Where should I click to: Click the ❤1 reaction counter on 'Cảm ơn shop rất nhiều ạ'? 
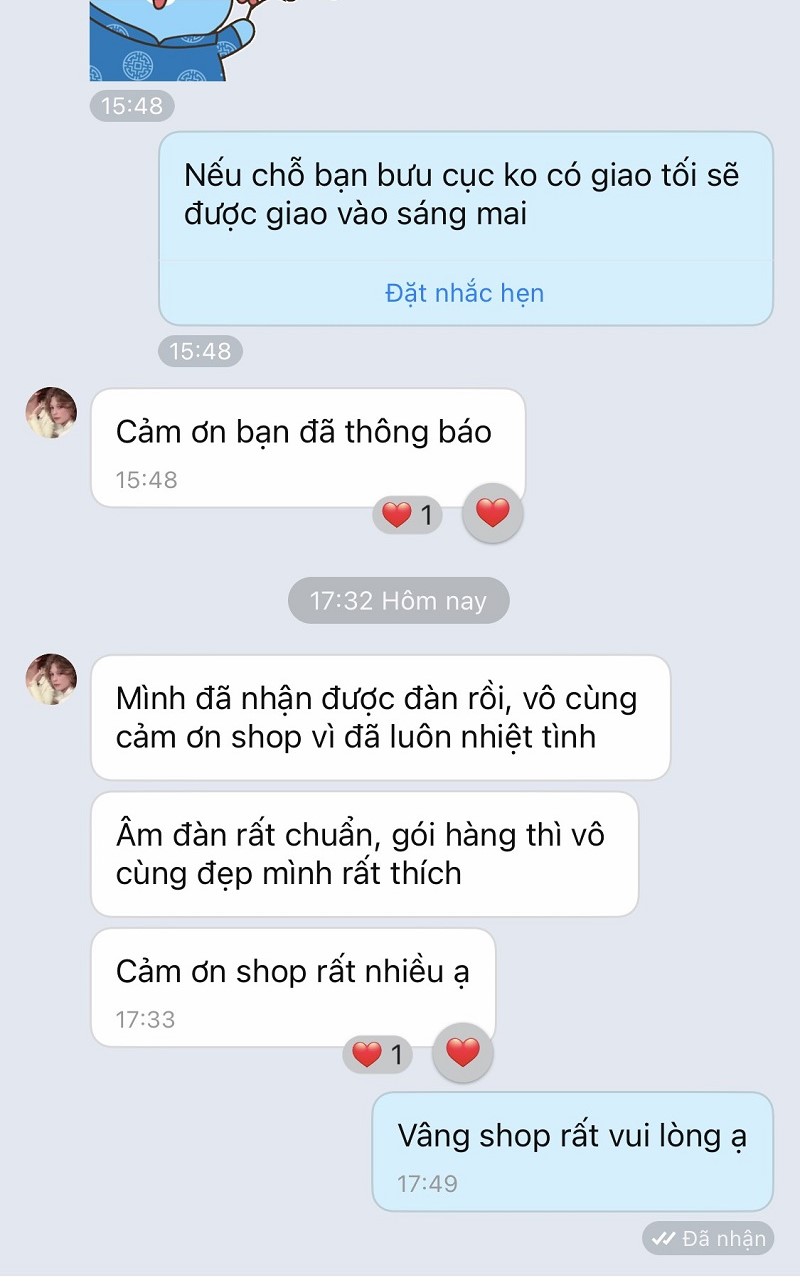point(376,1052)
